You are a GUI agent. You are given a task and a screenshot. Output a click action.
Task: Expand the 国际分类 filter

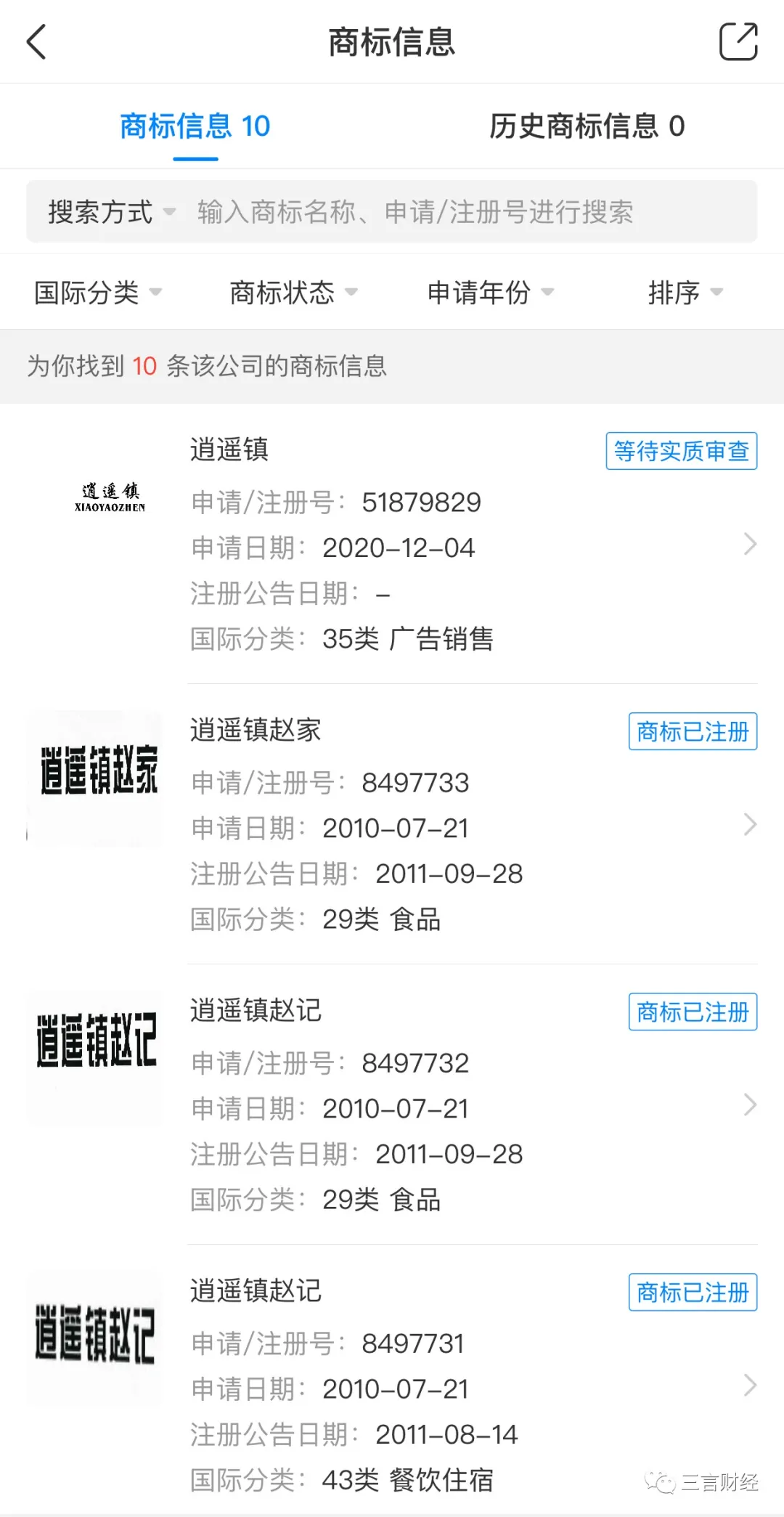(x=97, y=293)
